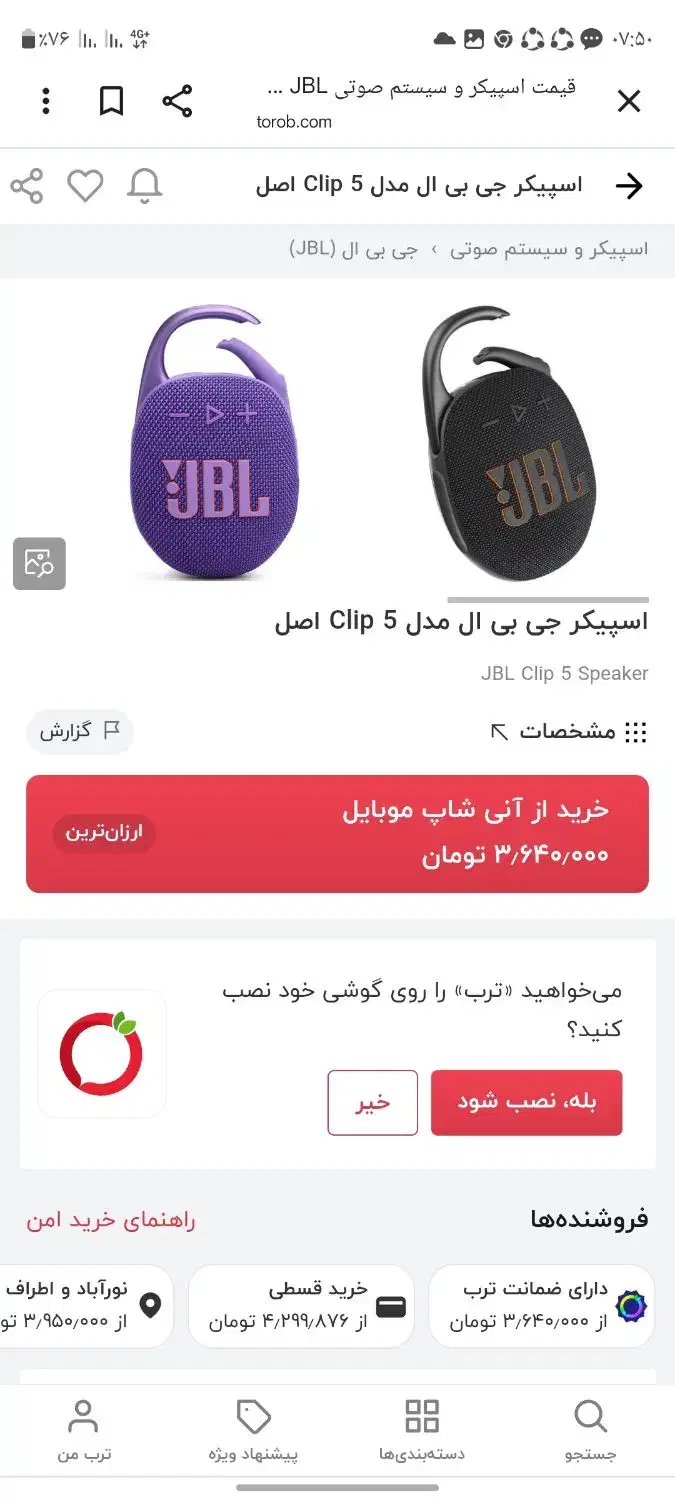Filter sellers by خرید قسطی
Image resolution: width=675 pixels, height=1500 pixels.
[300, 1305]
